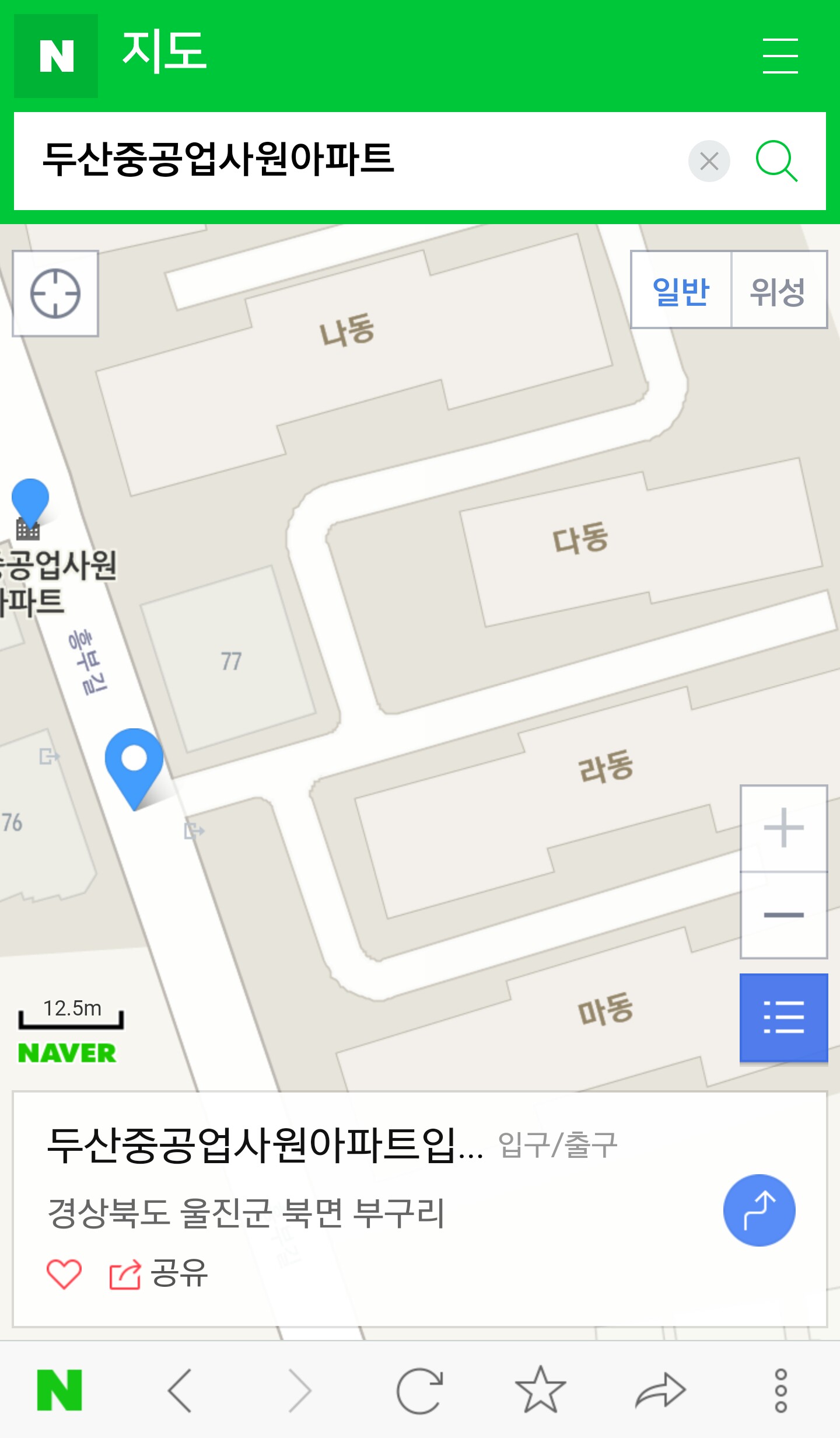
Task: Center map on my current location
Action: pos(55,294)
